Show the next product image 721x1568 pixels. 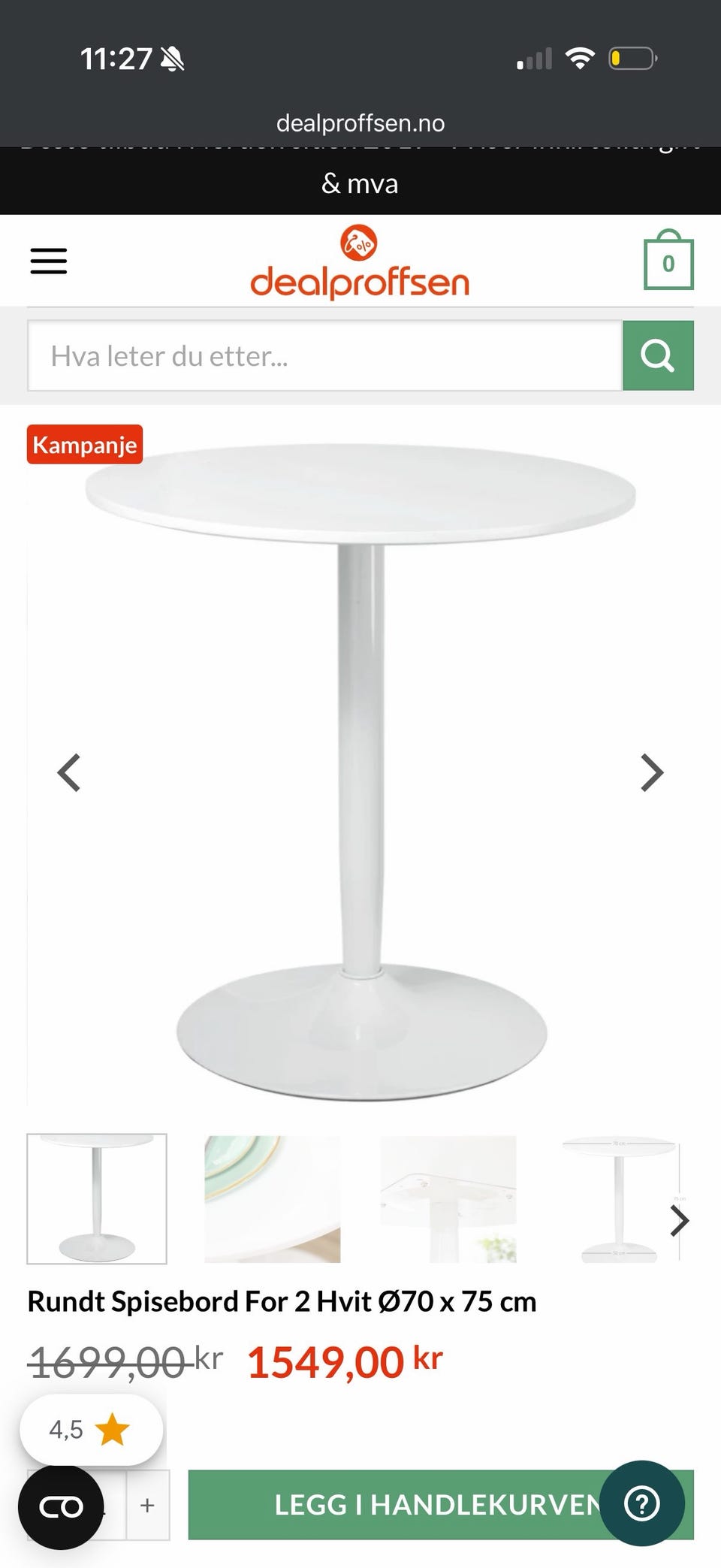coord(652,772)
